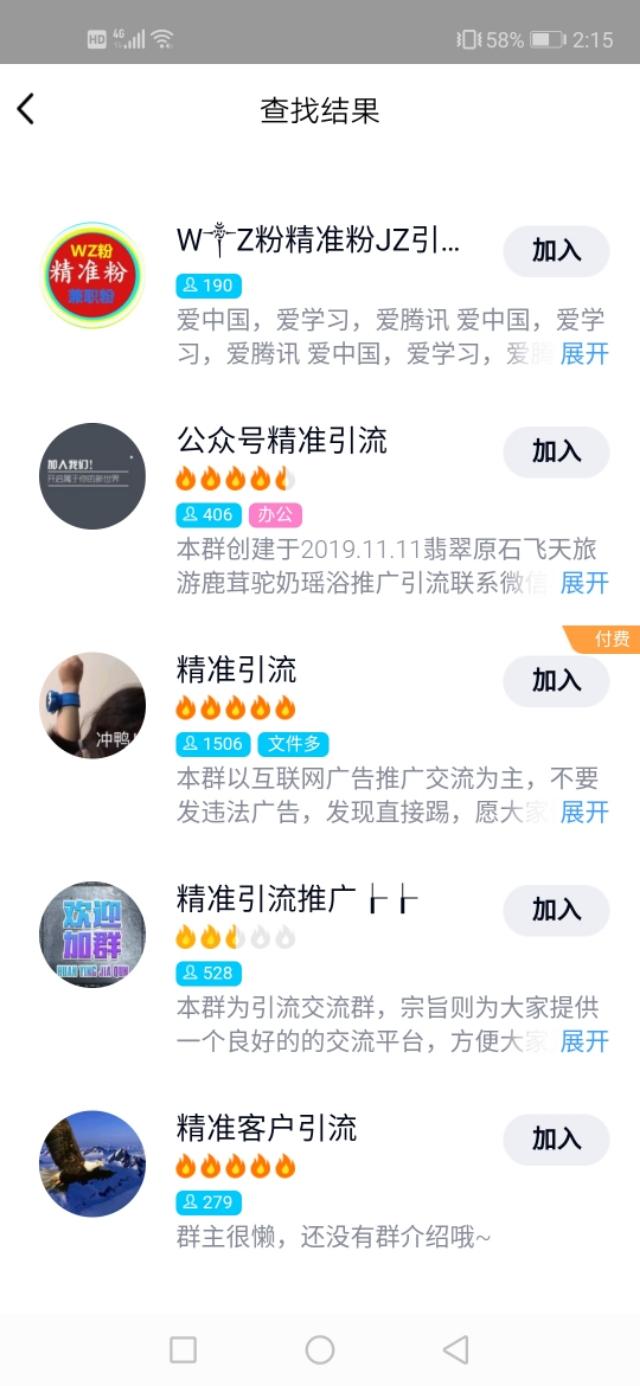This screenshot has height=1386, width=640.
Task: Expand the 精准引流推广 group description
Action: point(584,1041)
